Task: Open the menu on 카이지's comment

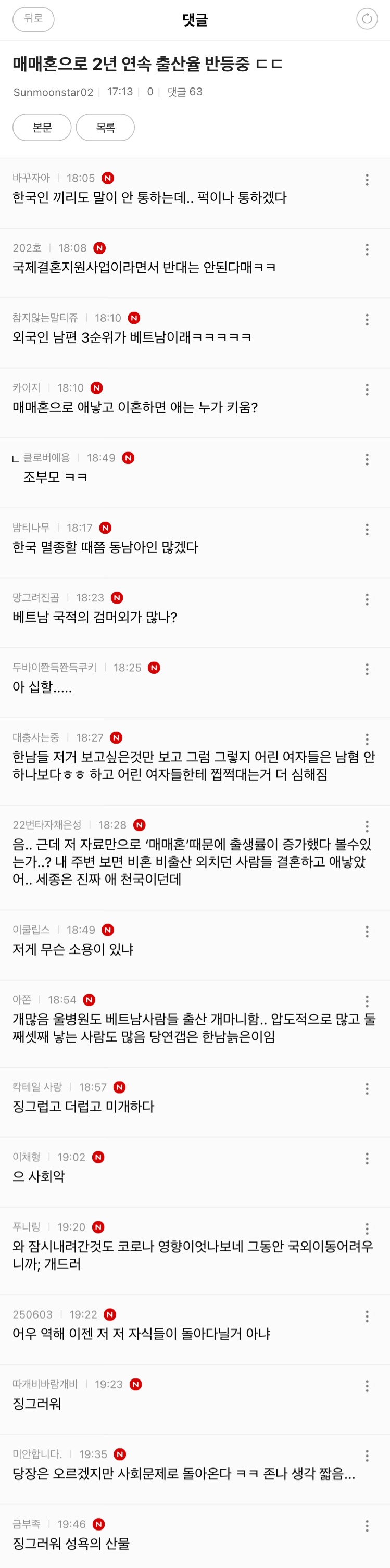Action: coord(367,390)
